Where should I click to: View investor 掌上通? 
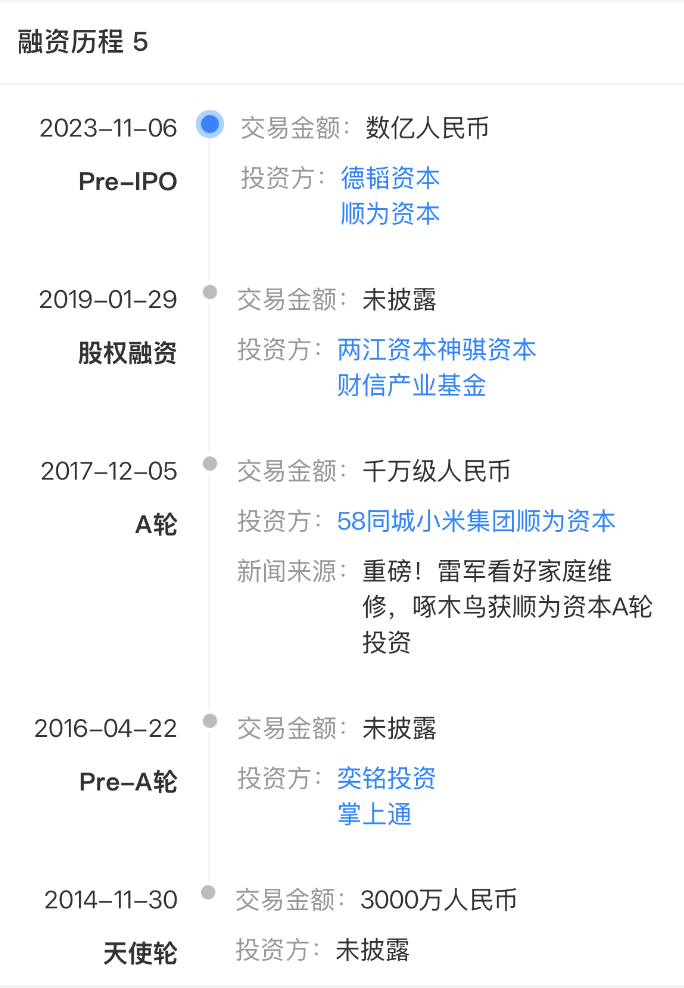[x=374, y=813]
